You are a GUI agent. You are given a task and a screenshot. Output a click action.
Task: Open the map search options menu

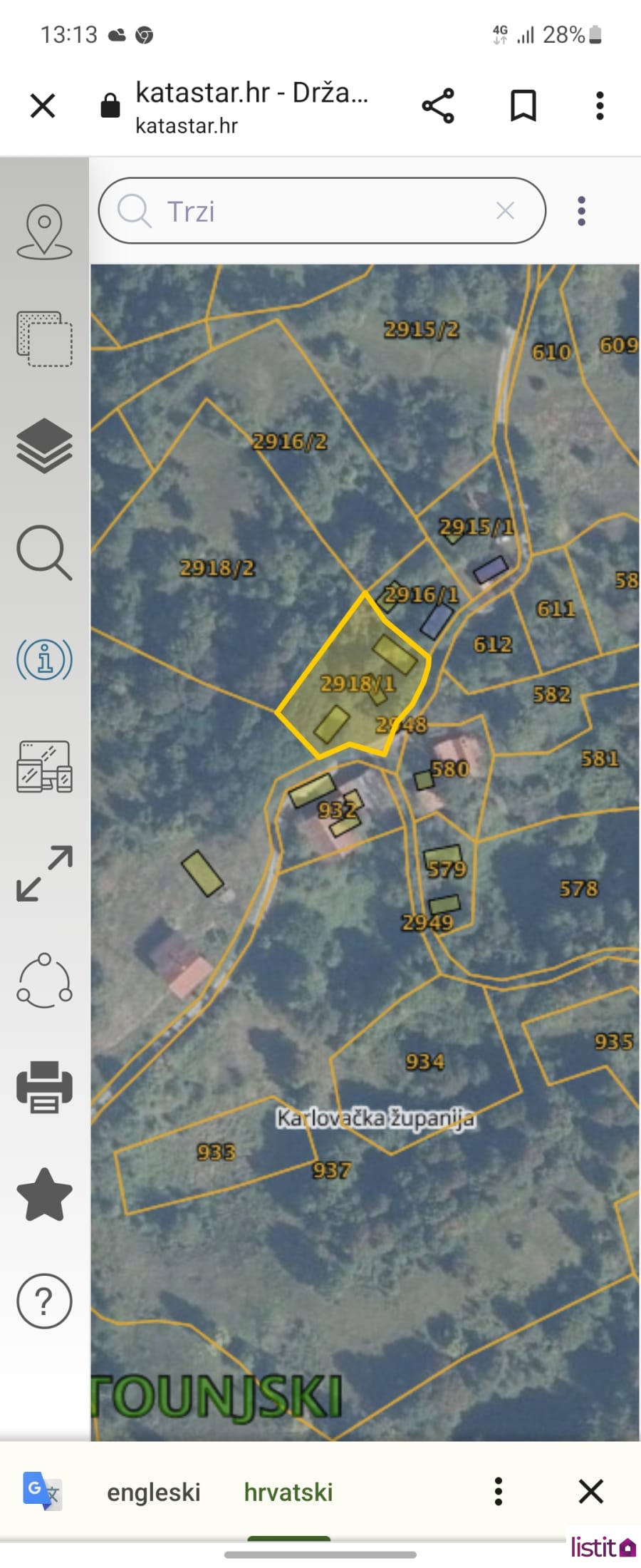(x=582, y=211)
